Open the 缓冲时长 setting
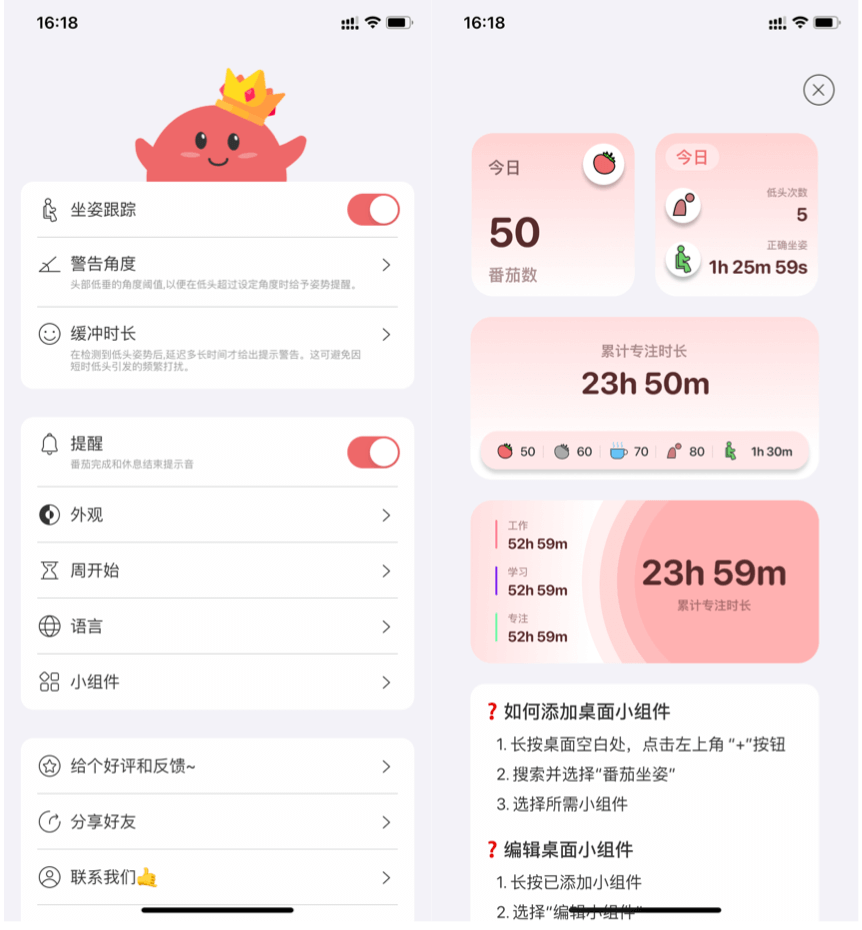 point(217,345)
